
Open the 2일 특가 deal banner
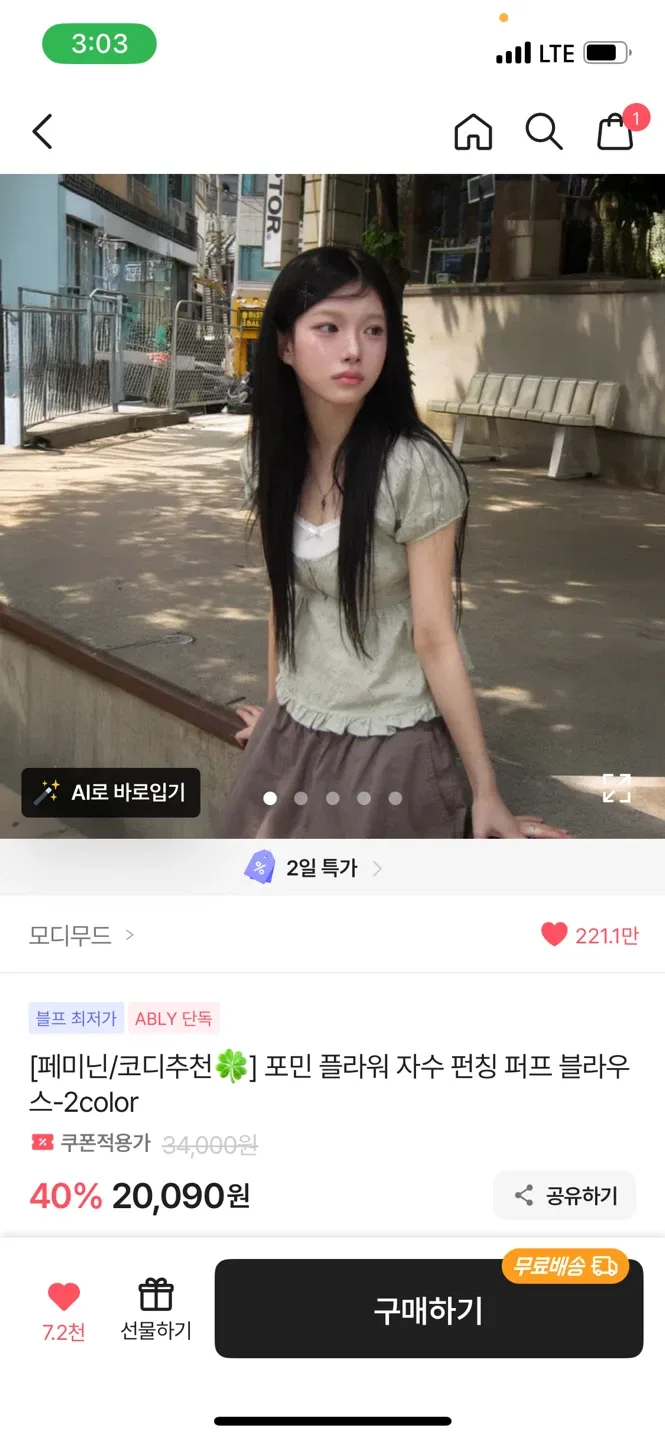click(x=315, y=868)
